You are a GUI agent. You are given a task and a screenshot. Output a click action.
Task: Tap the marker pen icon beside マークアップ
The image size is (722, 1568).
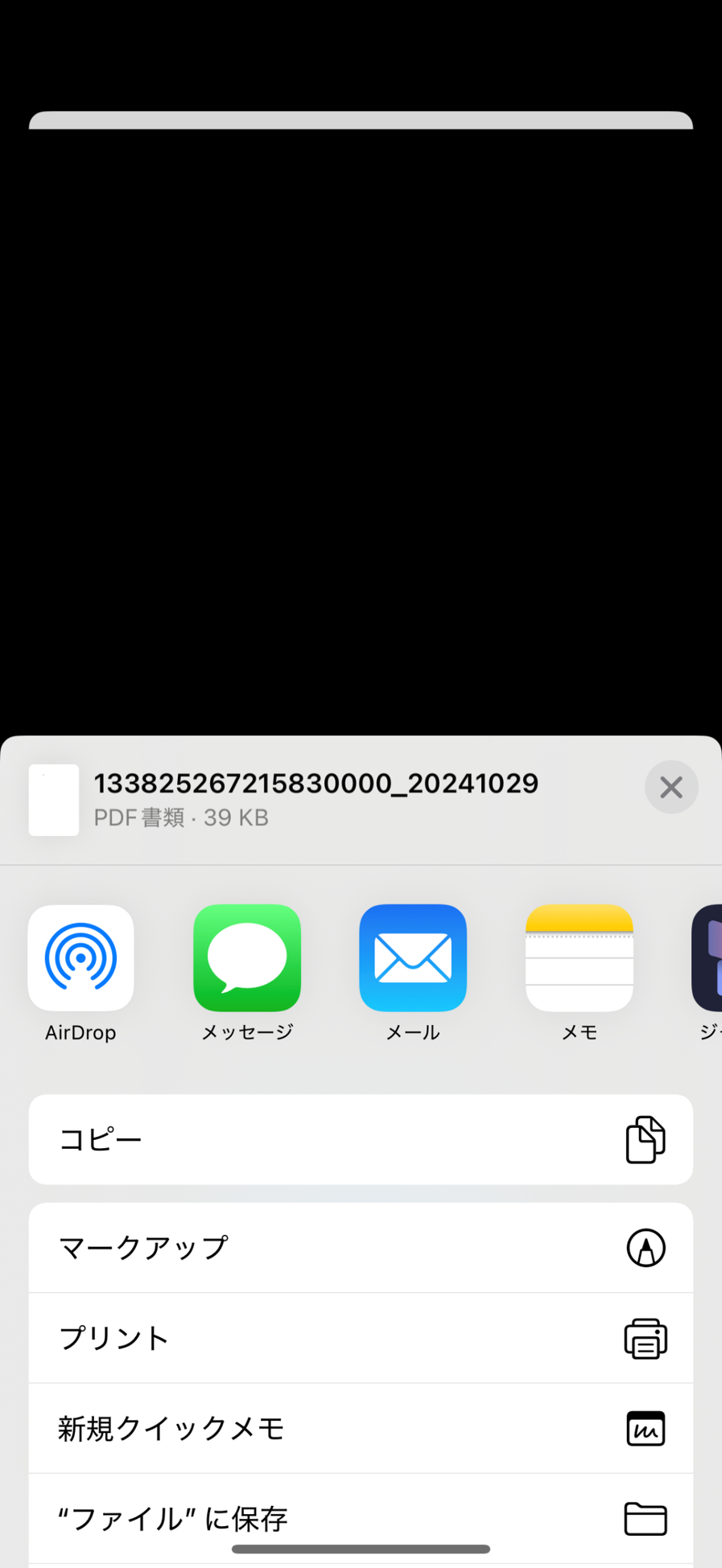(646, 1248)
